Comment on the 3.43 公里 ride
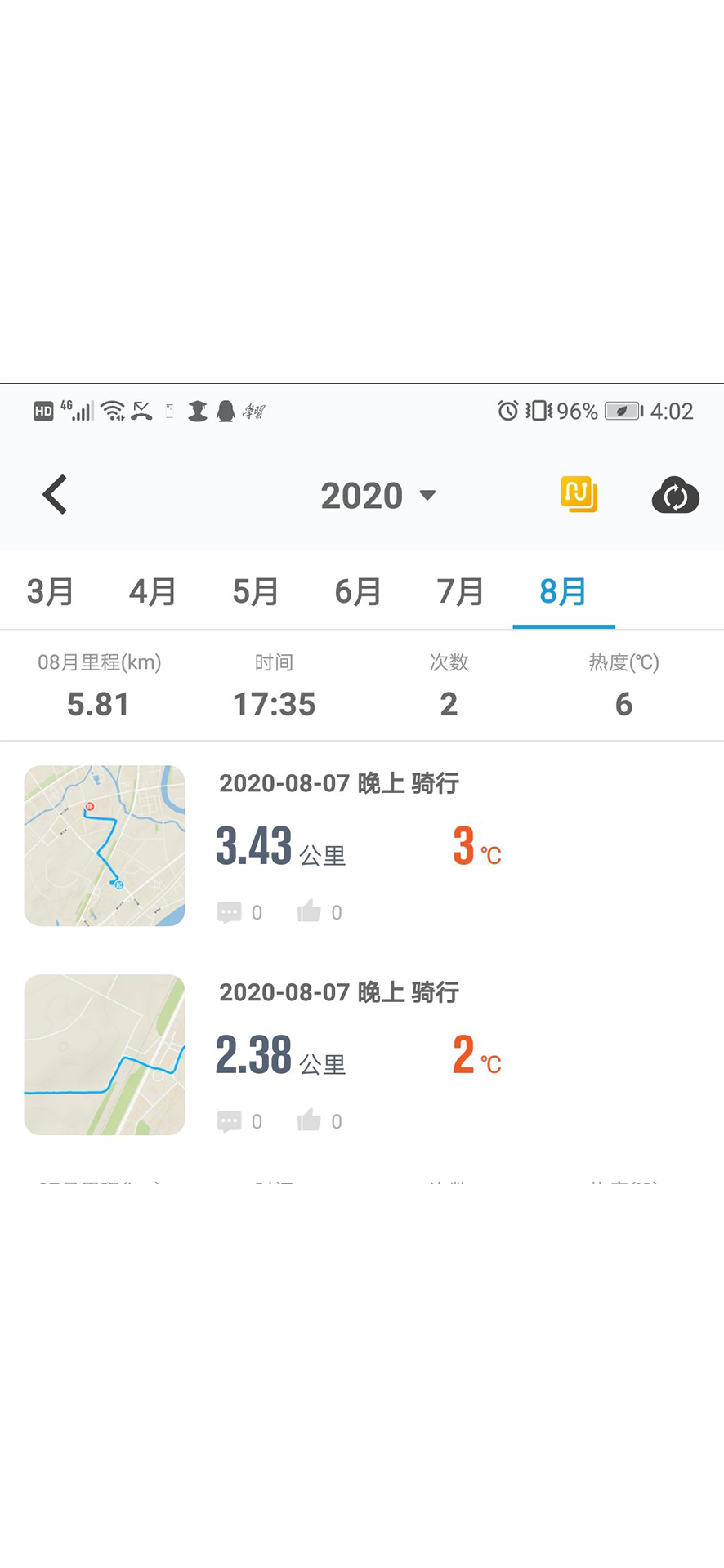Image resolution: width=724 pixels, height=1568 pixels. click(230, 912)
